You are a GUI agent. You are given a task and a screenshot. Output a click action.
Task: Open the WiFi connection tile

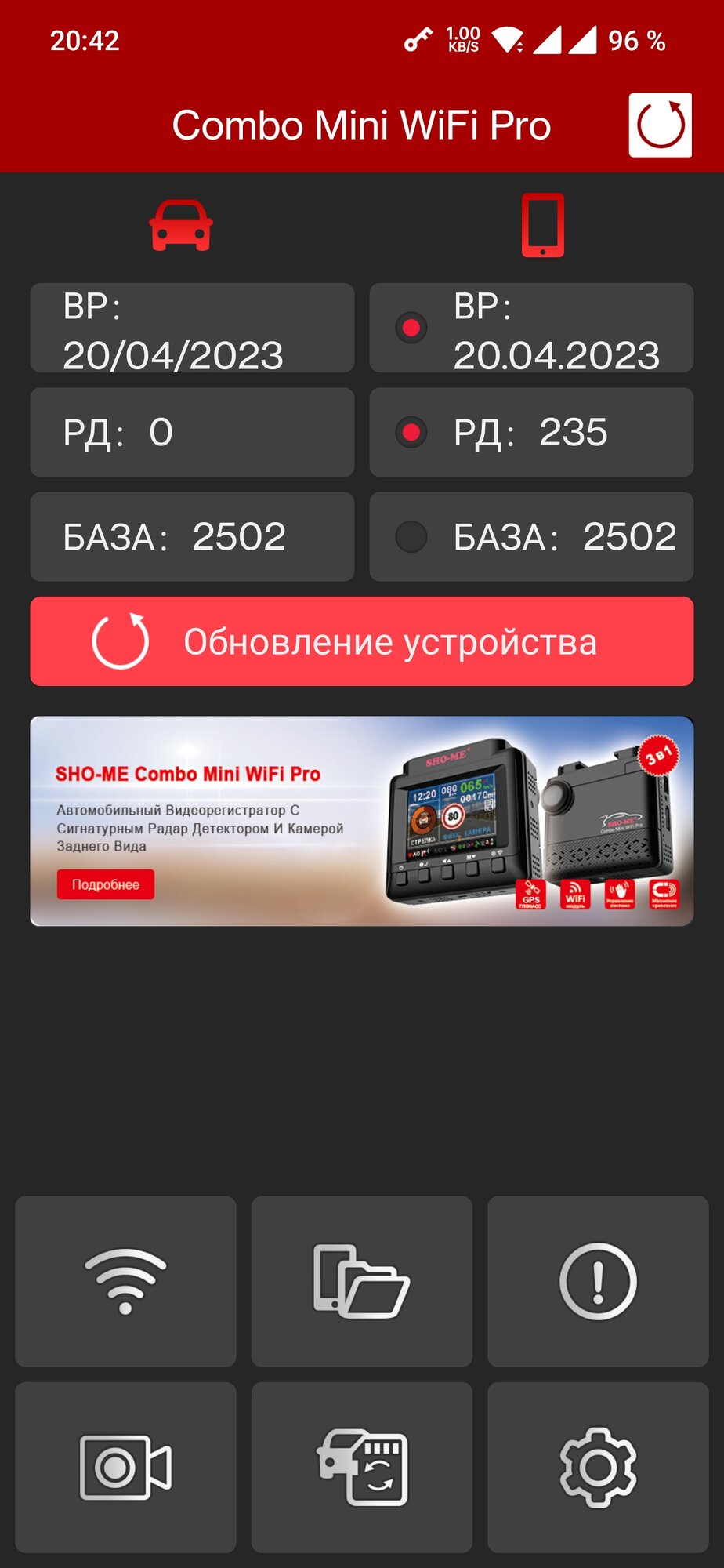click(125, 1281)
